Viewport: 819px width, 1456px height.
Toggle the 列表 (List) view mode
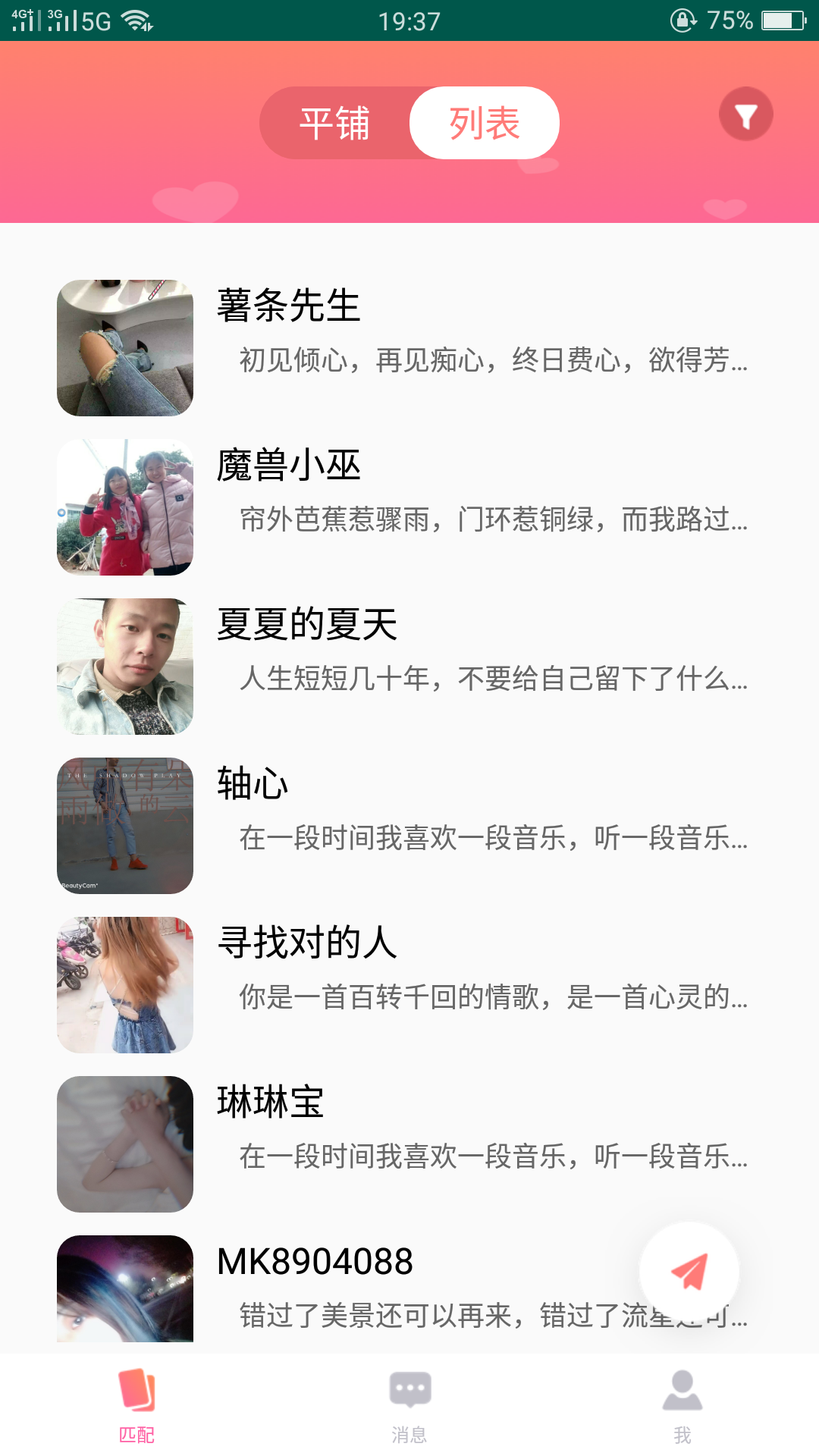coord(484,122)
